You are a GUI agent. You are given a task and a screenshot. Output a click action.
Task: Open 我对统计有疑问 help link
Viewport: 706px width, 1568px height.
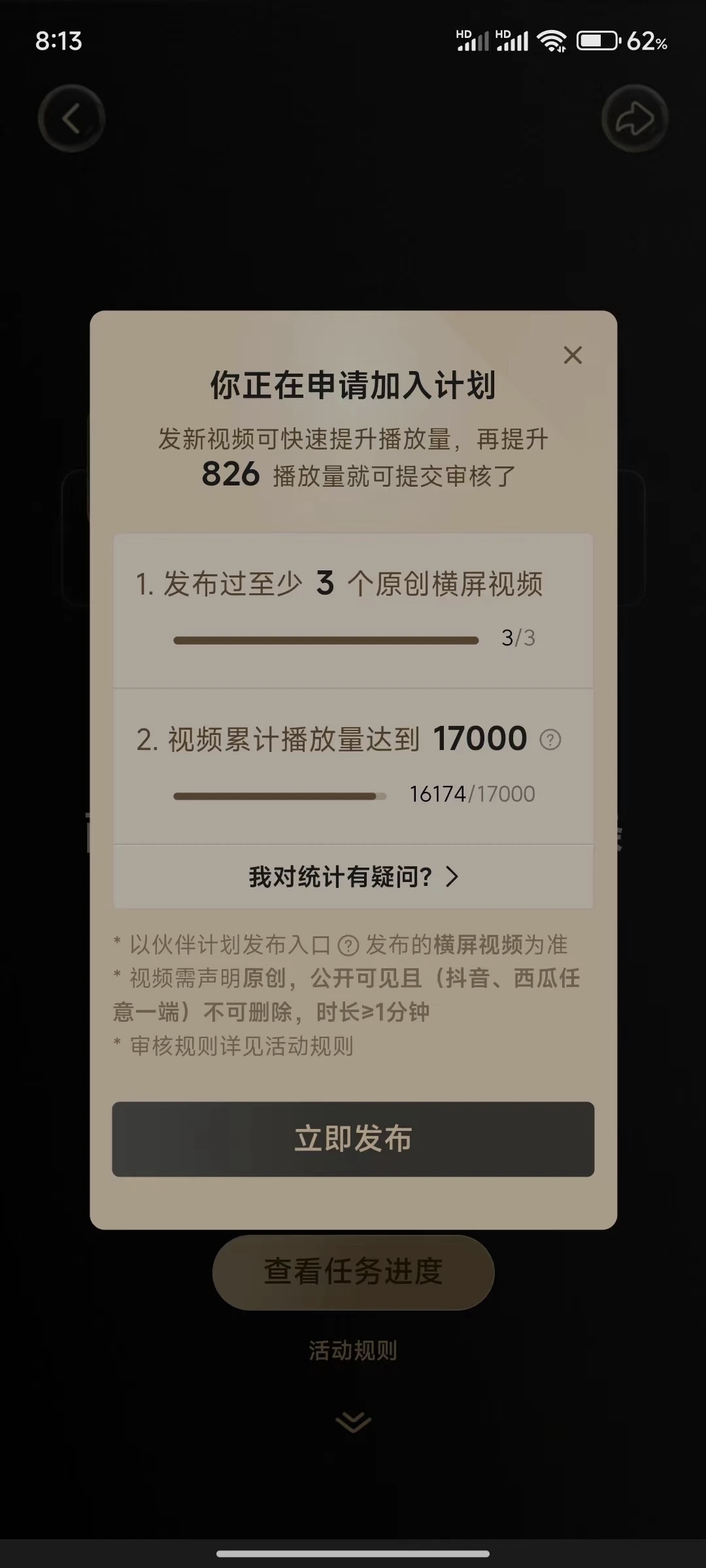(x=353, y=876)
